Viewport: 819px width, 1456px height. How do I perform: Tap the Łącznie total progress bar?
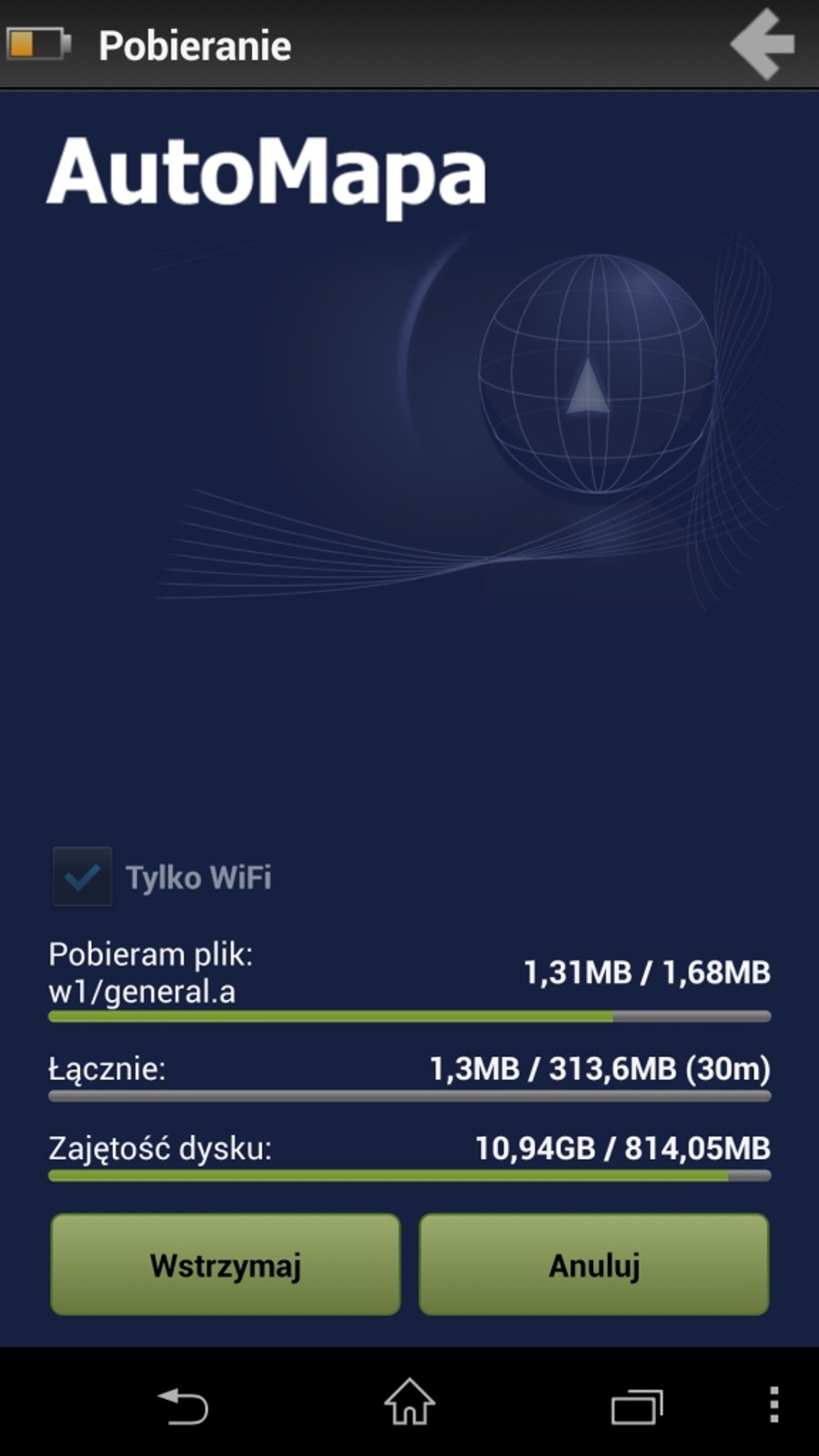pos(409,1097)
